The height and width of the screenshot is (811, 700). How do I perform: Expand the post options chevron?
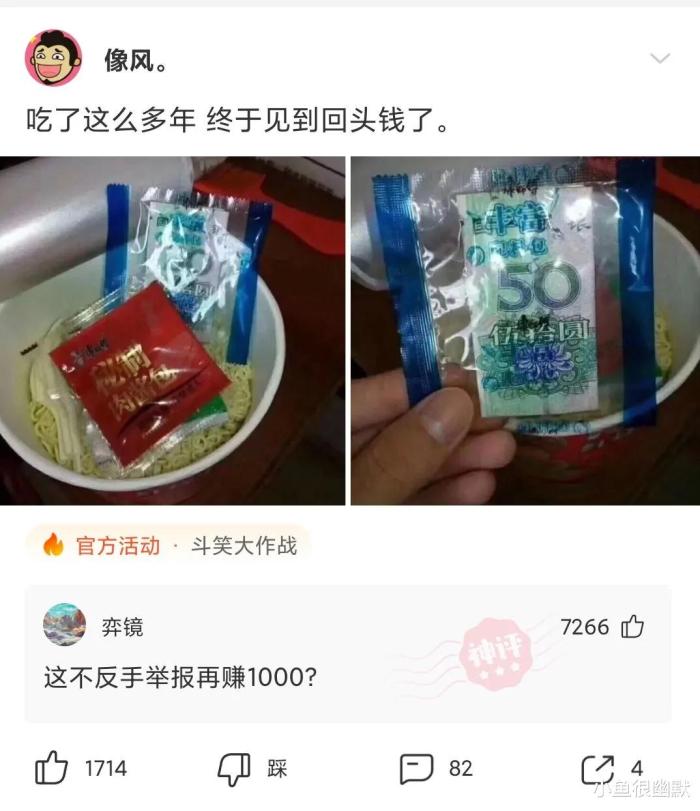(660, 59)
